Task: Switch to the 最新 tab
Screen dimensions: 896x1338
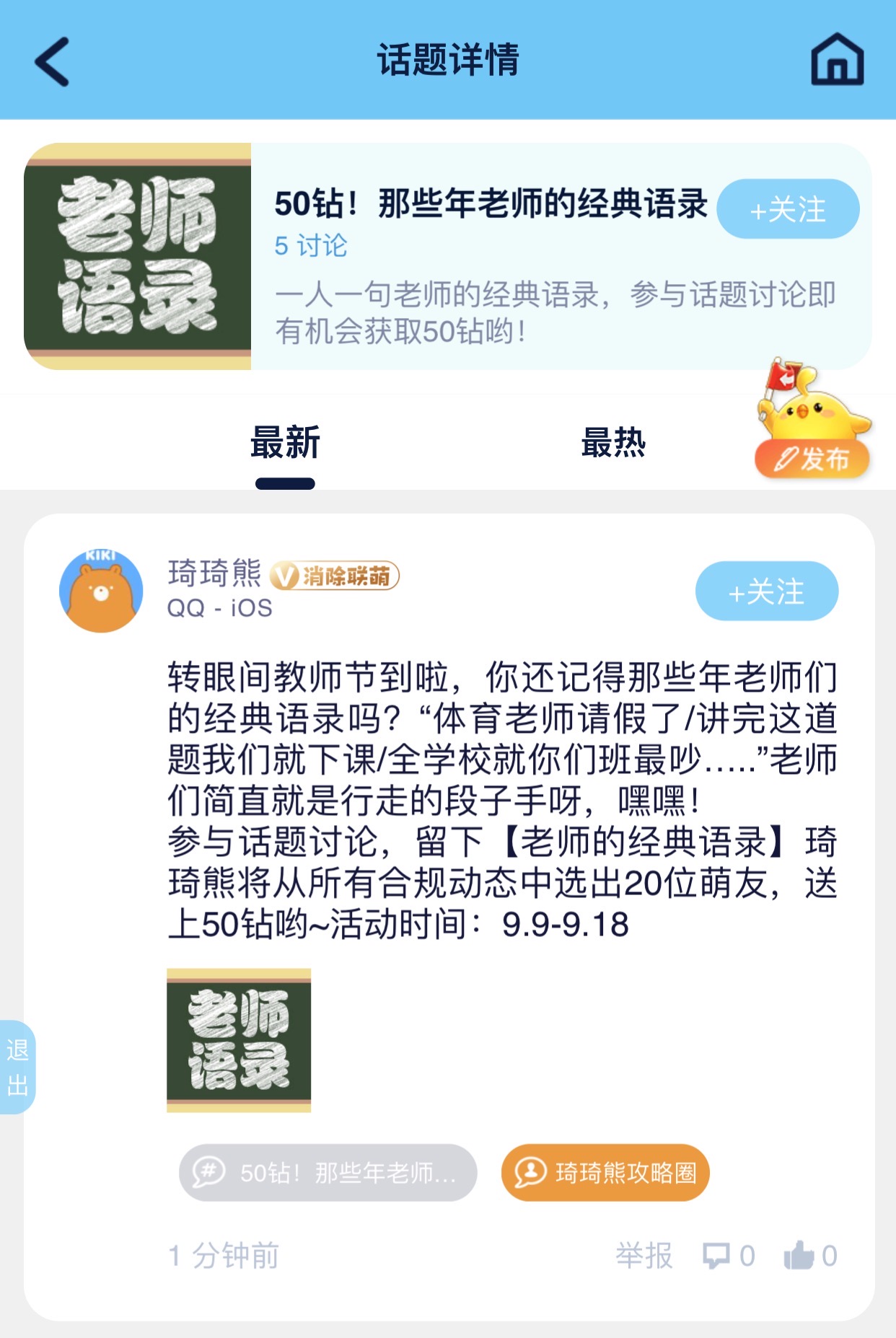Action: 285,443
